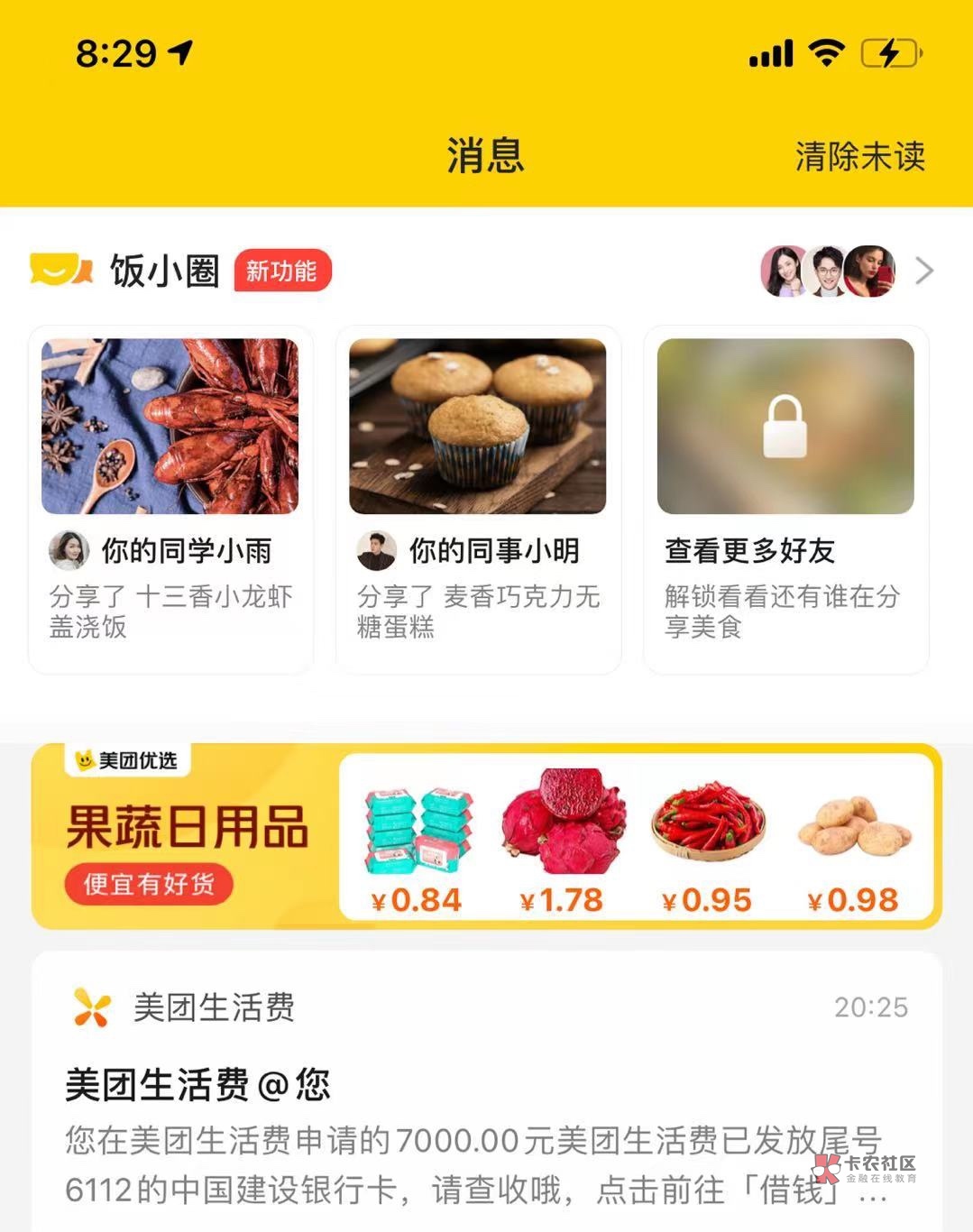Open the 美团生活费 message
This screenshot has height=1232, width=973.
point(487,1091)
